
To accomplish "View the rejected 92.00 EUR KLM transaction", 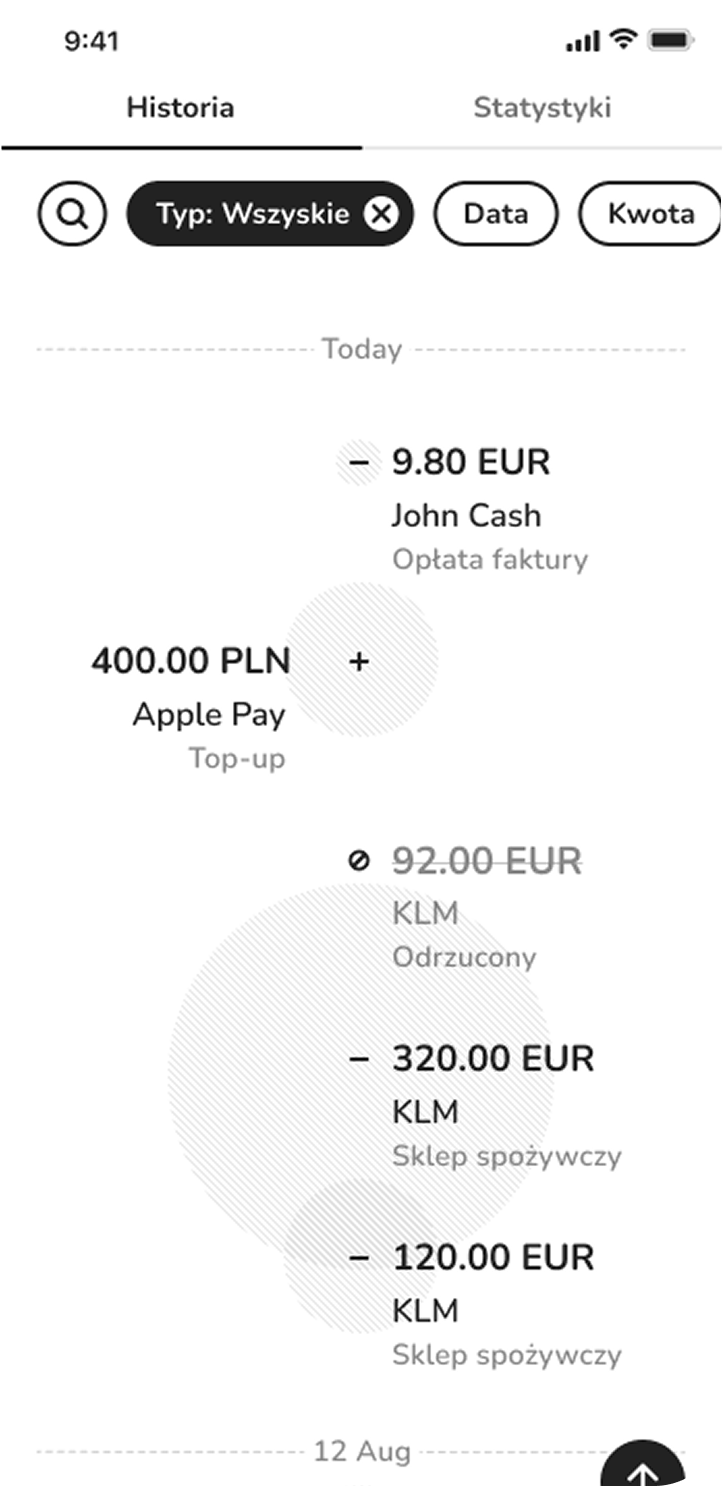I will [469, 907].
